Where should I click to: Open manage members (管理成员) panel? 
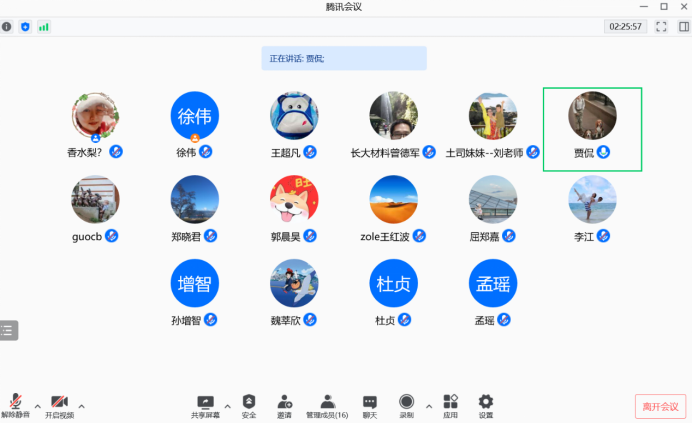[x=327, y=404]
